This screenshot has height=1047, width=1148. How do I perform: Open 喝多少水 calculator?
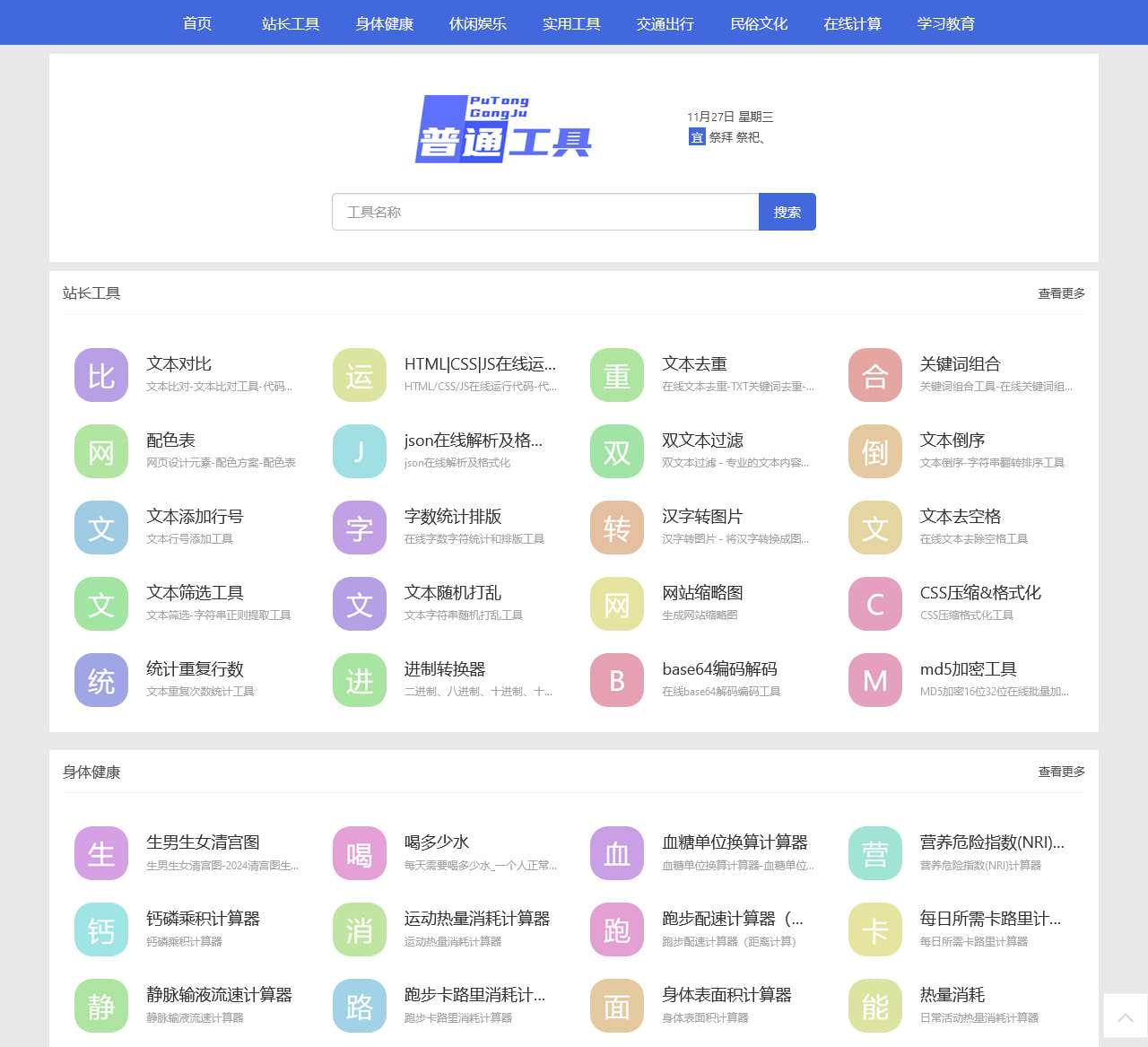point(437,842)
